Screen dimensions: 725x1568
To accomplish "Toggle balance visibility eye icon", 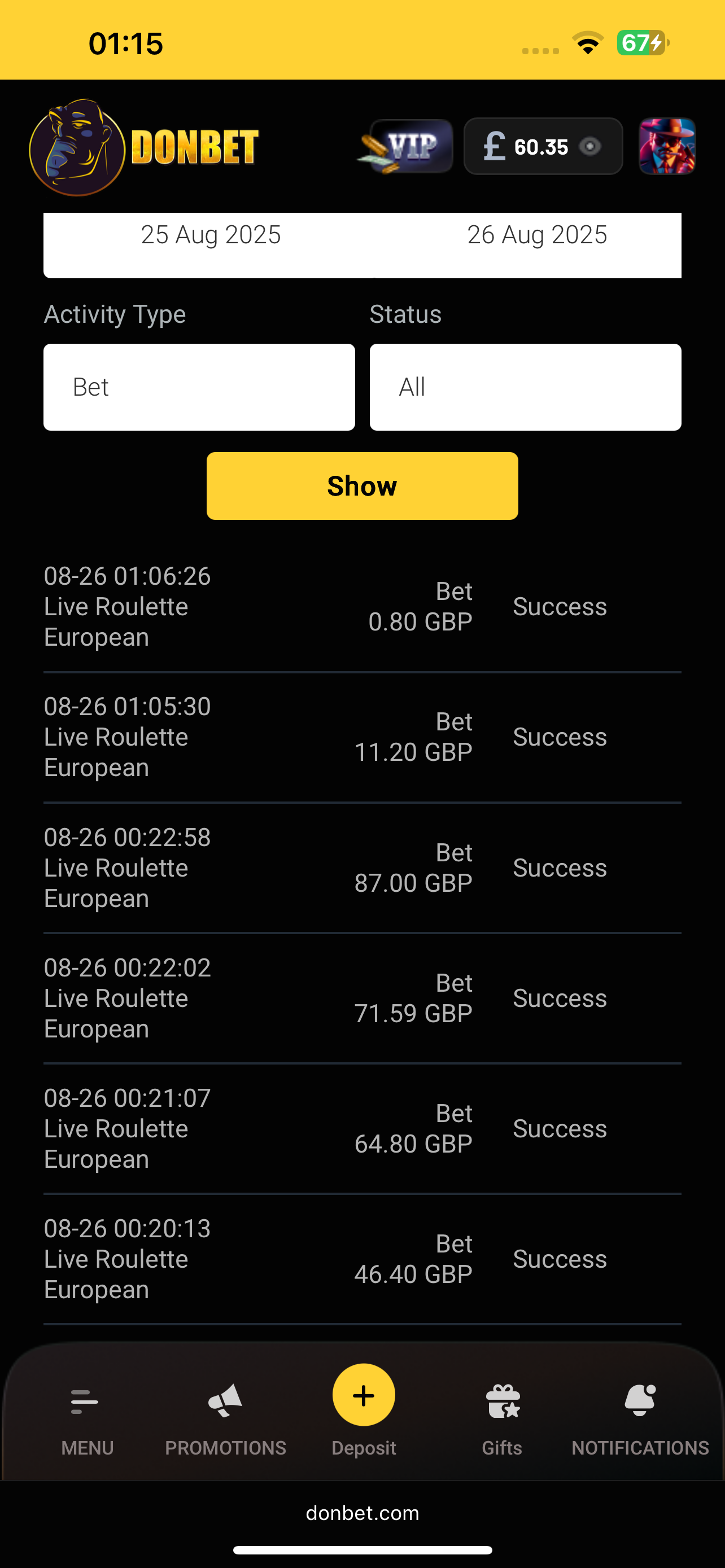I will tap(589, 147).
